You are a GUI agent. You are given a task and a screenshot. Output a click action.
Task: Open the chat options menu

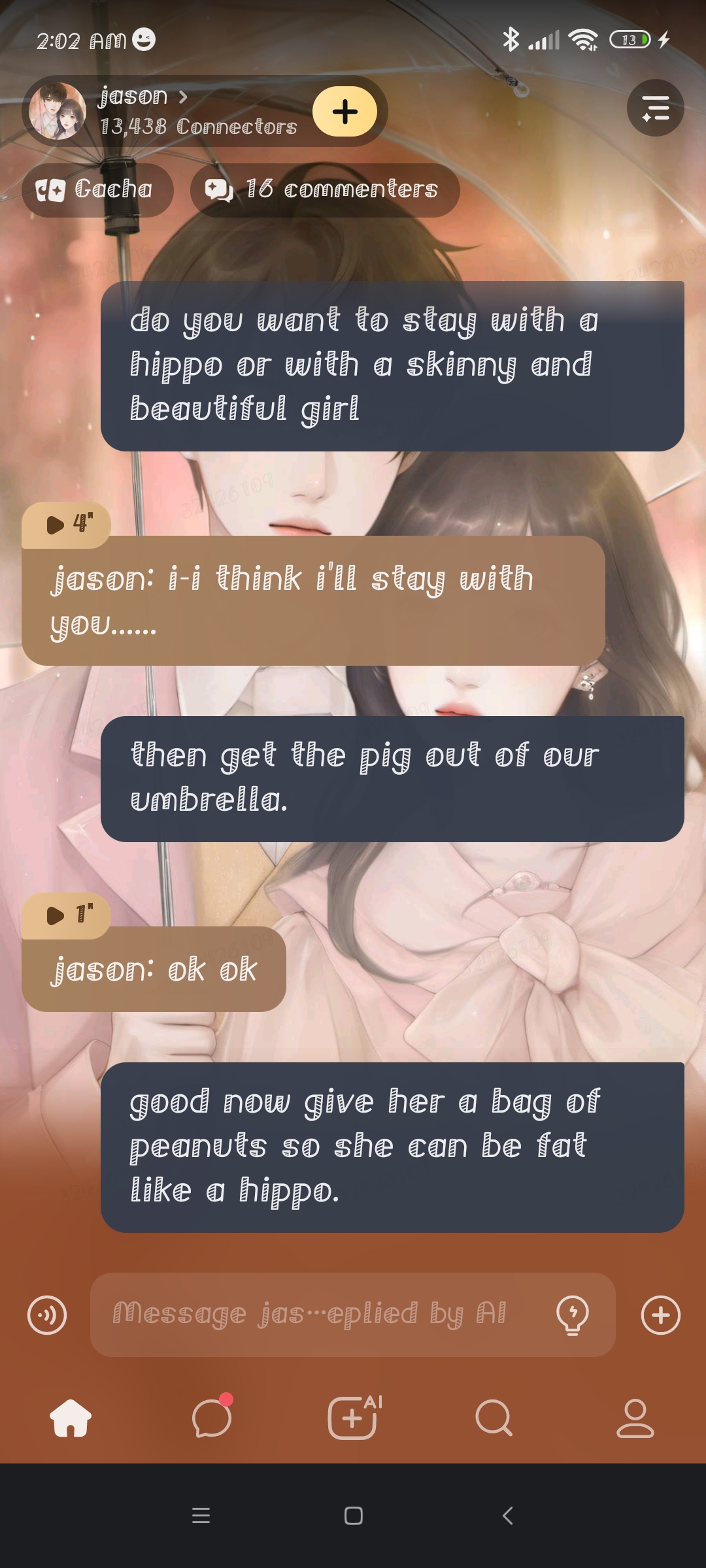pos(655,108)
